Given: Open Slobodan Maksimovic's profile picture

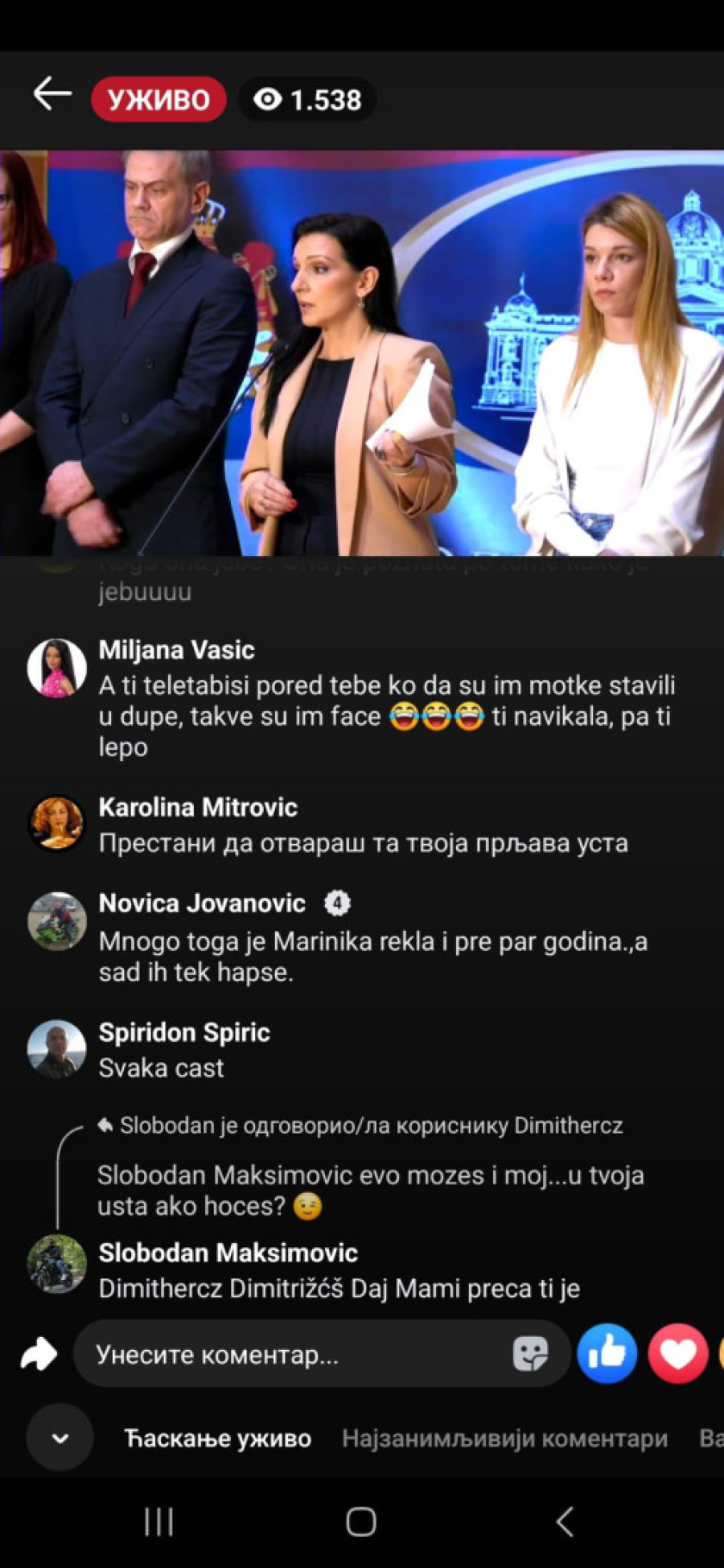Looking at the screenshot, I should (x=56, y=1264).
